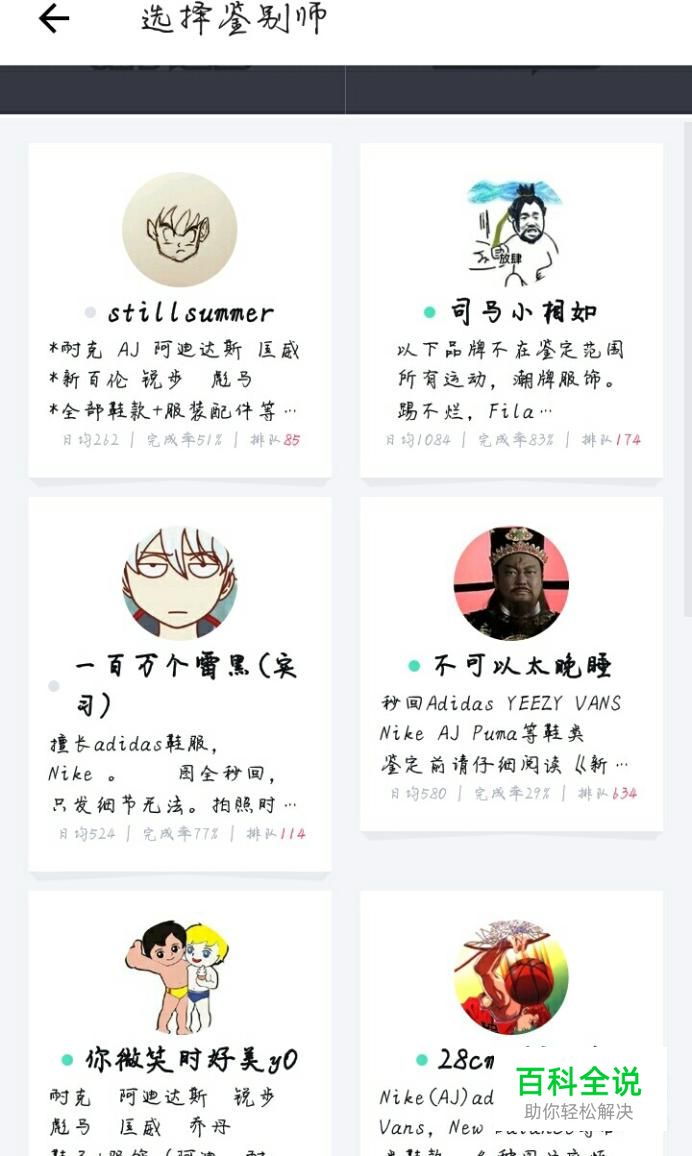Pick appraiser 不可以太晚睡

tap(511, 664)
